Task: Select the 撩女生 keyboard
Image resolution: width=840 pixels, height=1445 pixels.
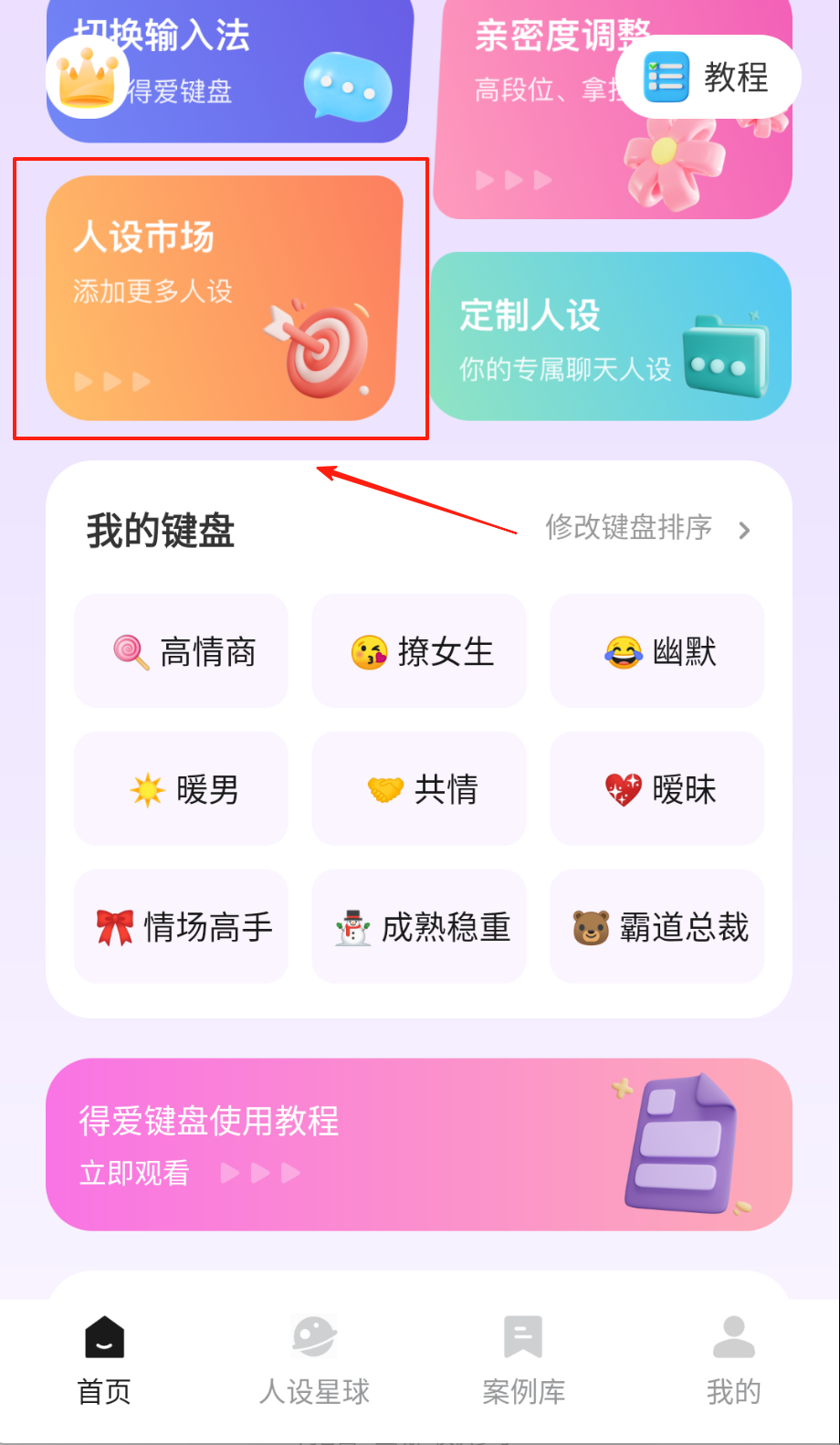Action: point(419,651)
